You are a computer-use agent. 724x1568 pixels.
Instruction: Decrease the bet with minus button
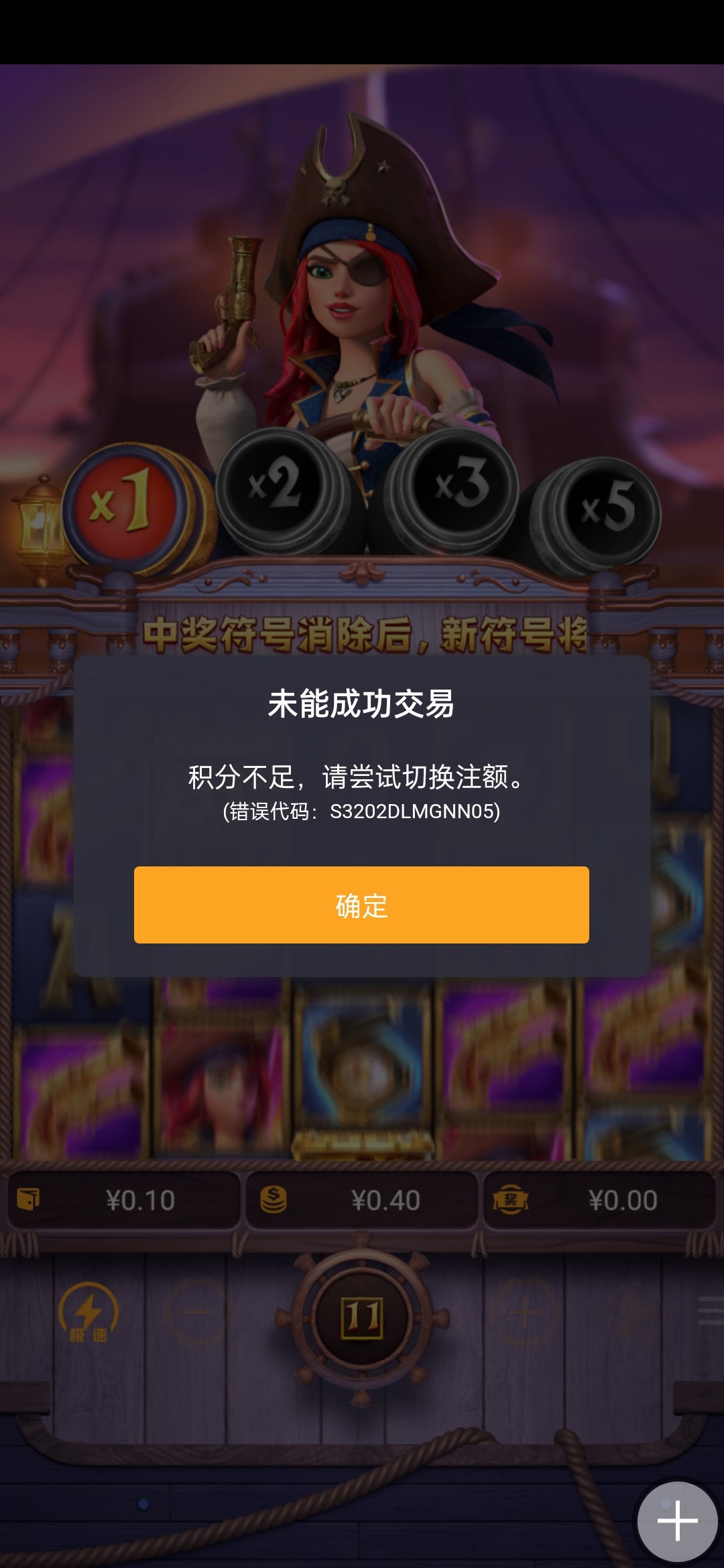(x=199, y=1312)
